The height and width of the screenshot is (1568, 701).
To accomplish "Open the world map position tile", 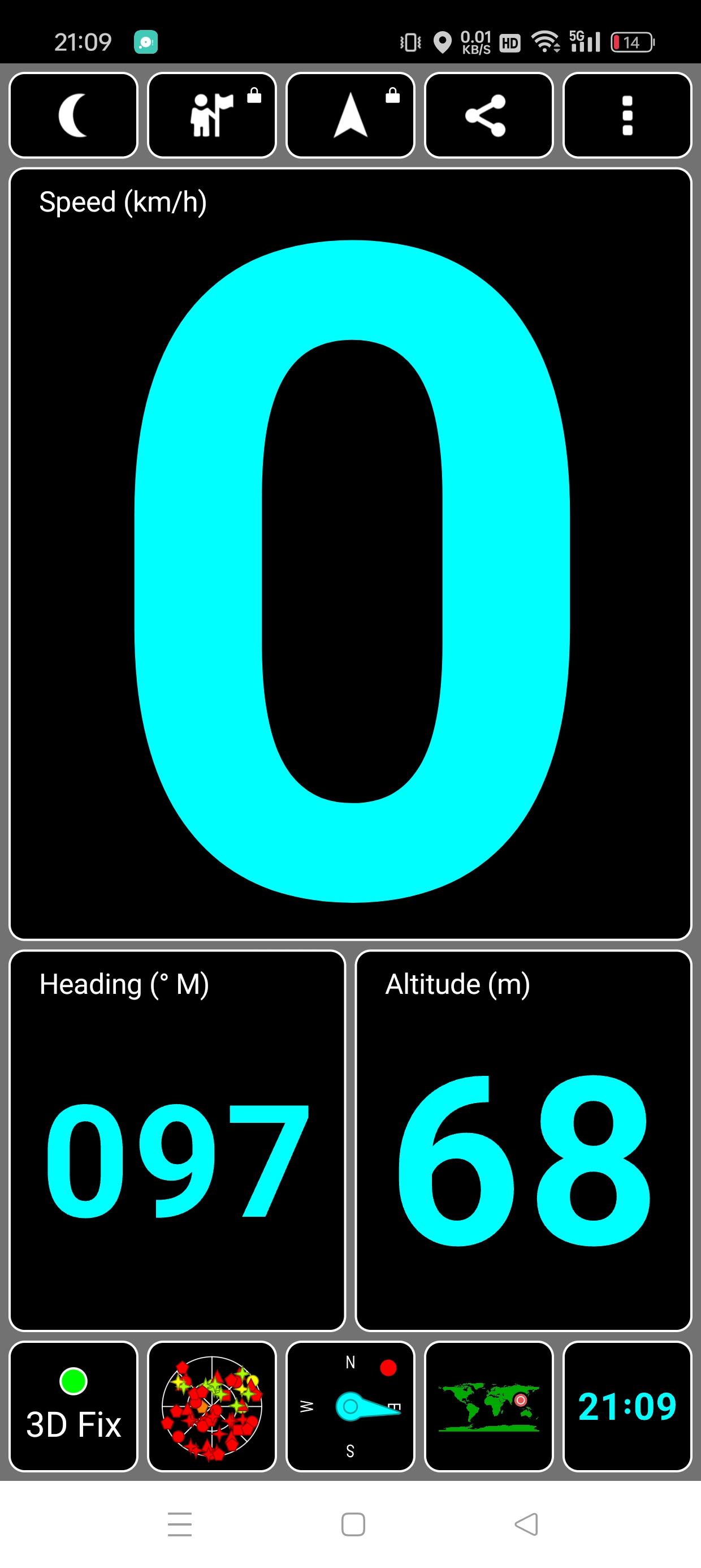I will (x=488, y=1406).
